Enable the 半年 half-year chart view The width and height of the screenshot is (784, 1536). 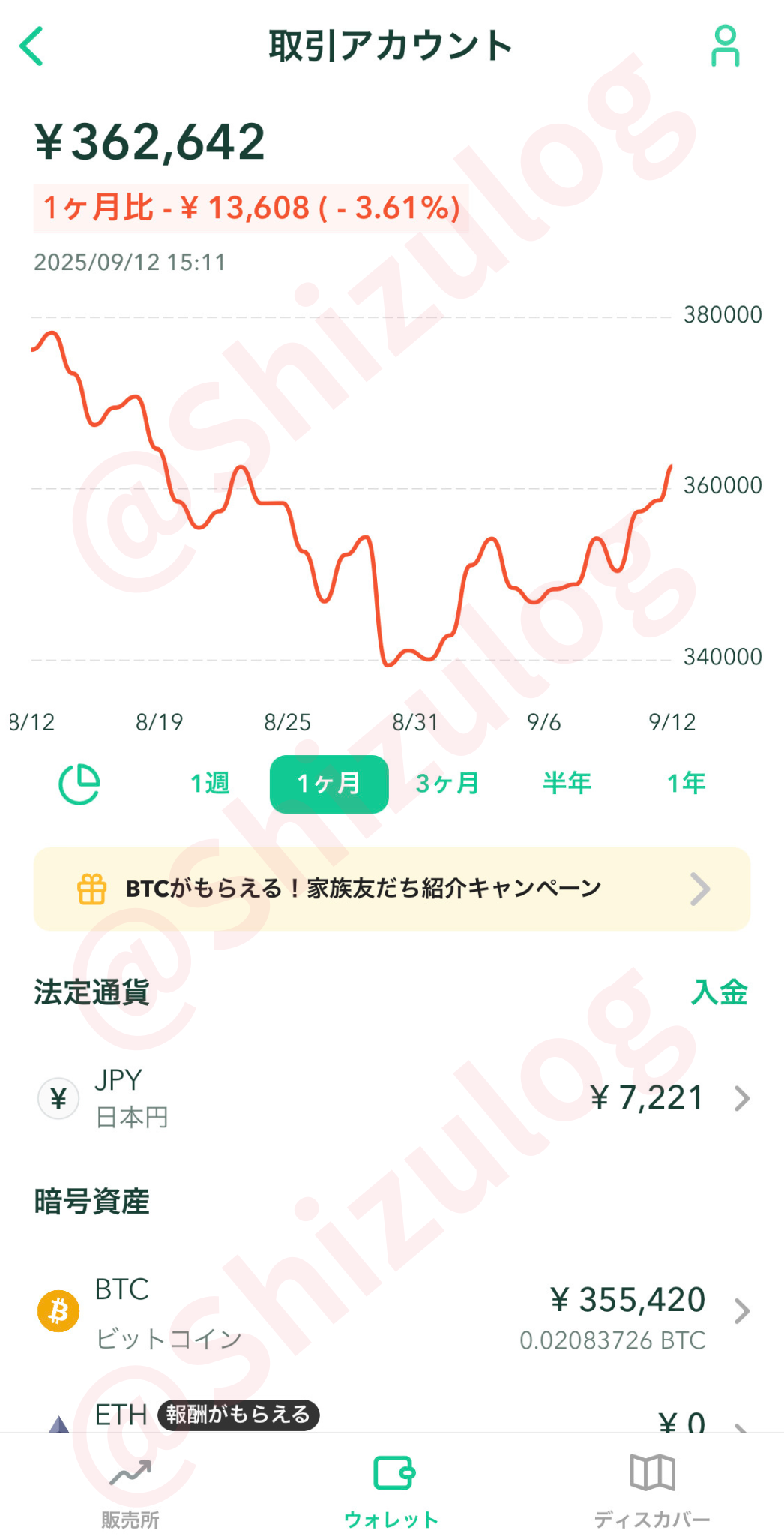[567, 783]
